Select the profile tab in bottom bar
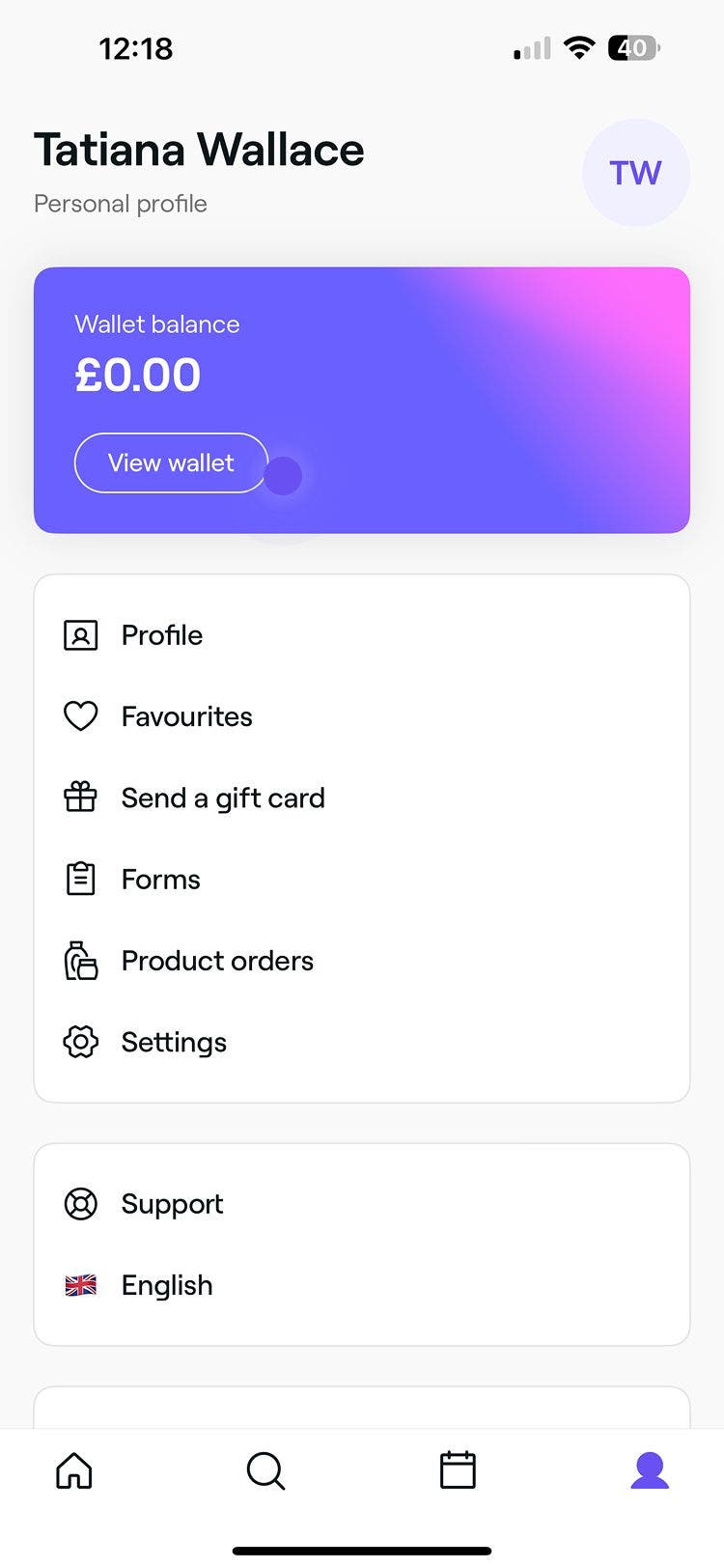Image resolution: width=724 pixels, height=1568 pixels. [x=650, y=1470]
